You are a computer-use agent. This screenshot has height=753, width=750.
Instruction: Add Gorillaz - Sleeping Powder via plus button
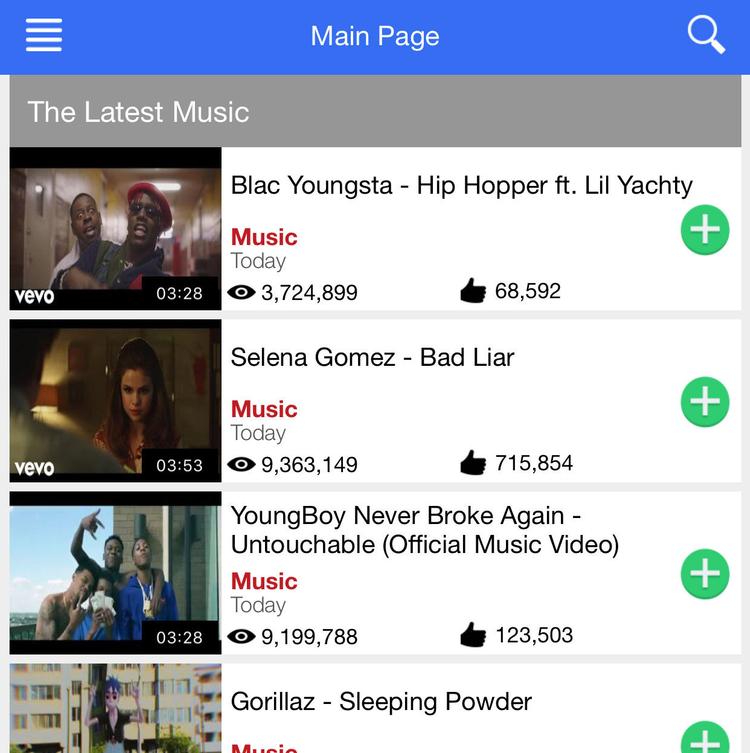[704, 740]
